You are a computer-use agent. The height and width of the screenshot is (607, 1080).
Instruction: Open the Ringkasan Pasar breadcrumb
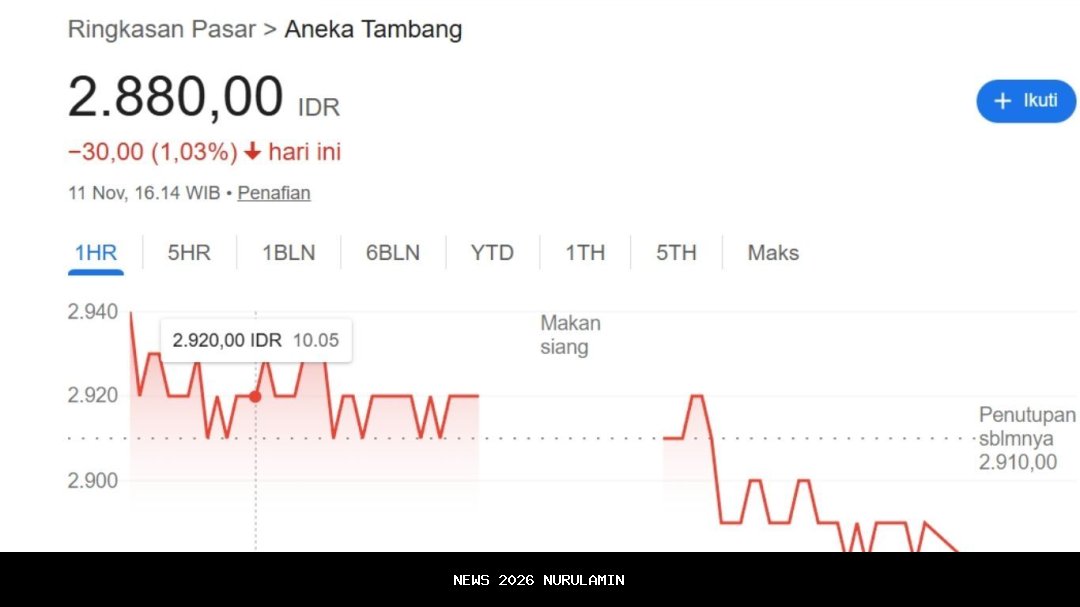click(x=161, y=29)
